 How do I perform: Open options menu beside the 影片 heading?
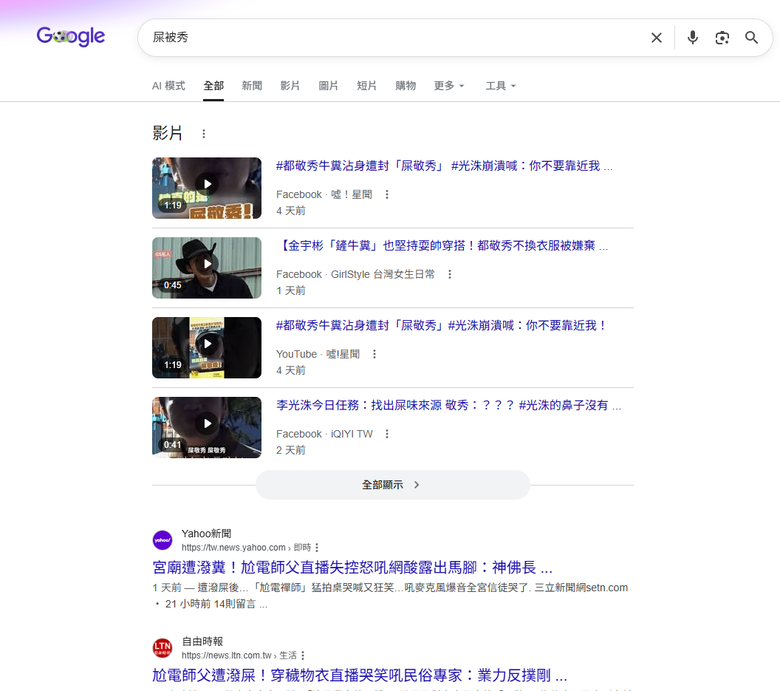(203, 134)
